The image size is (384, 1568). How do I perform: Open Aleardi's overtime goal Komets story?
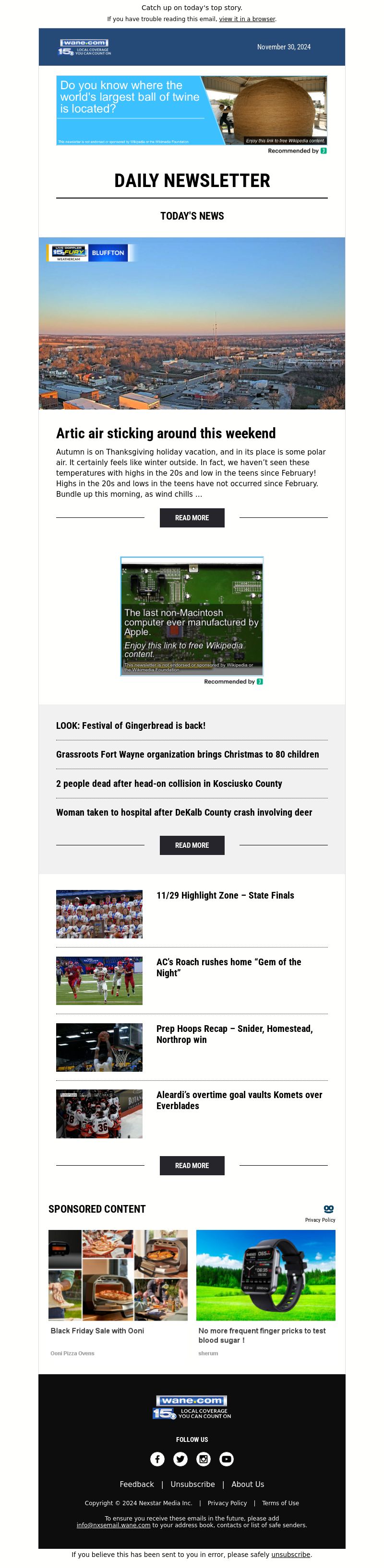239,1100
